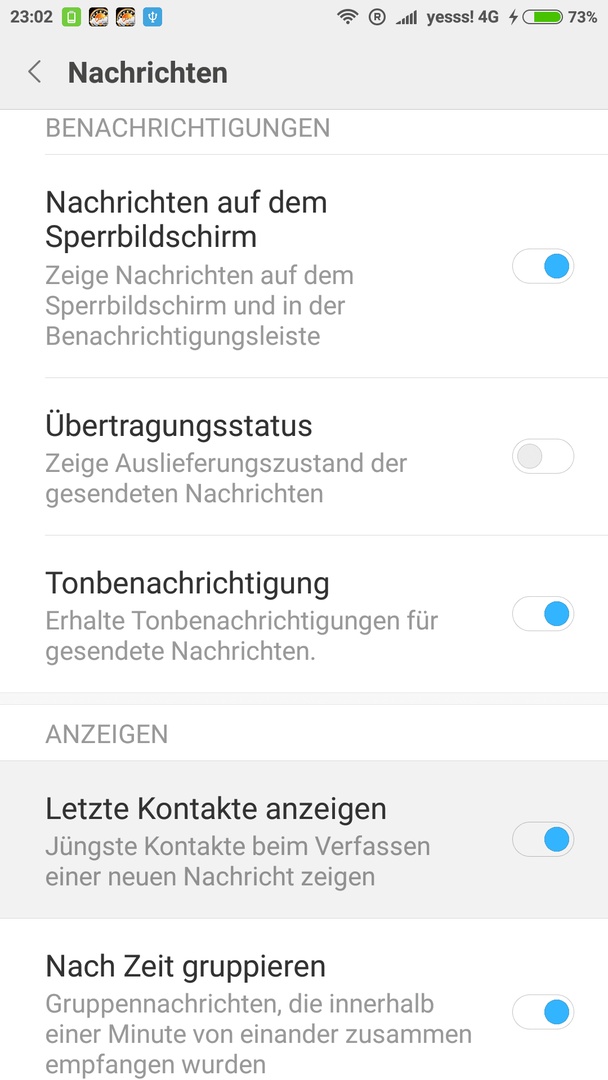Disable Nachrichten auf dem Sperrbildschirm switch
Image resolution: width=608 pixels, height=1080 pixels.
pyautogui.click(x=543, y=266)
